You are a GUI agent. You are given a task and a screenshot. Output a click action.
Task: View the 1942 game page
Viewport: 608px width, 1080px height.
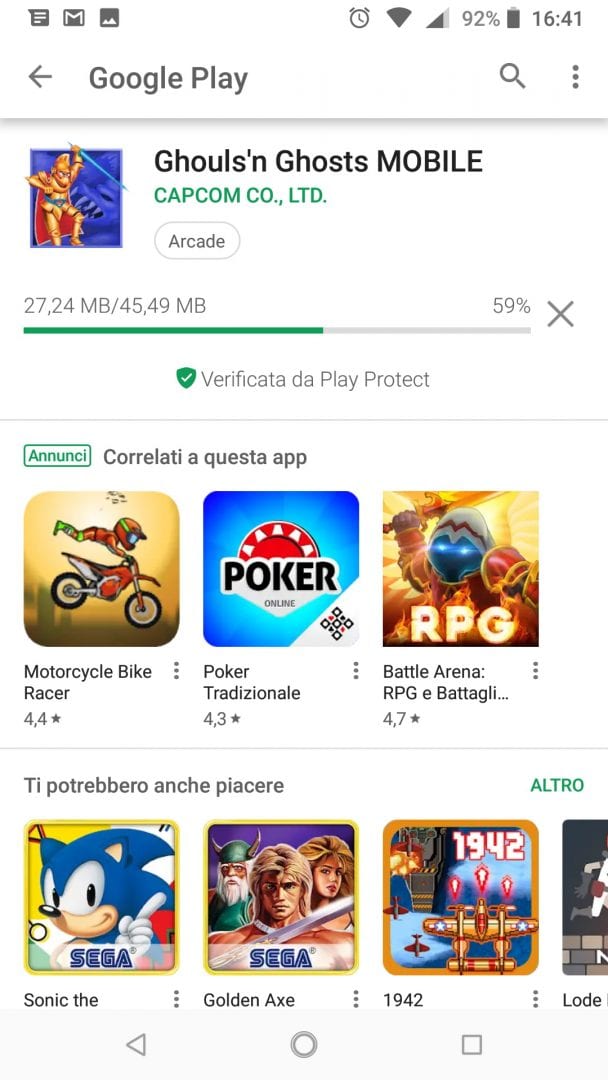tap(460, 897)
